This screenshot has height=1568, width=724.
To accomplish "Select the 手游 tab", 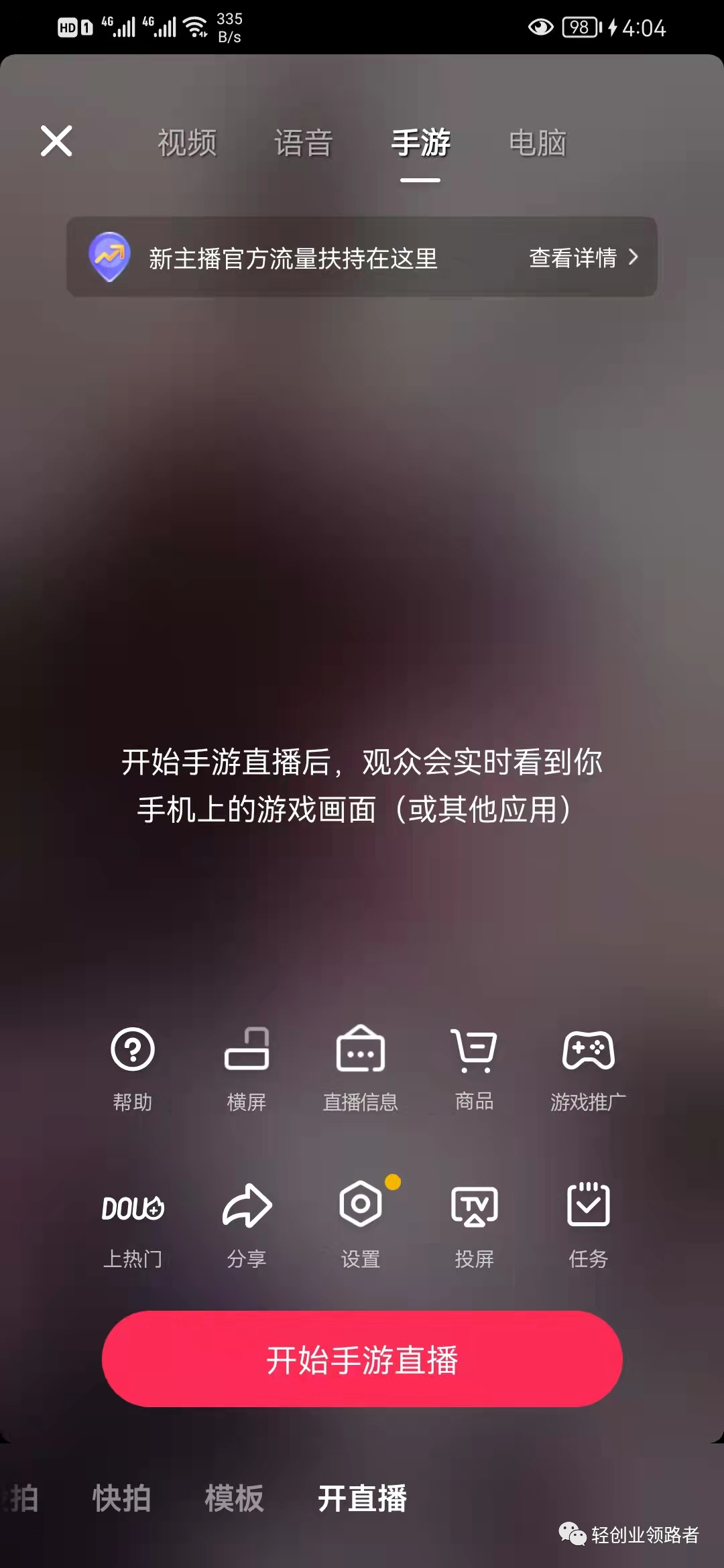I will 420,143.
